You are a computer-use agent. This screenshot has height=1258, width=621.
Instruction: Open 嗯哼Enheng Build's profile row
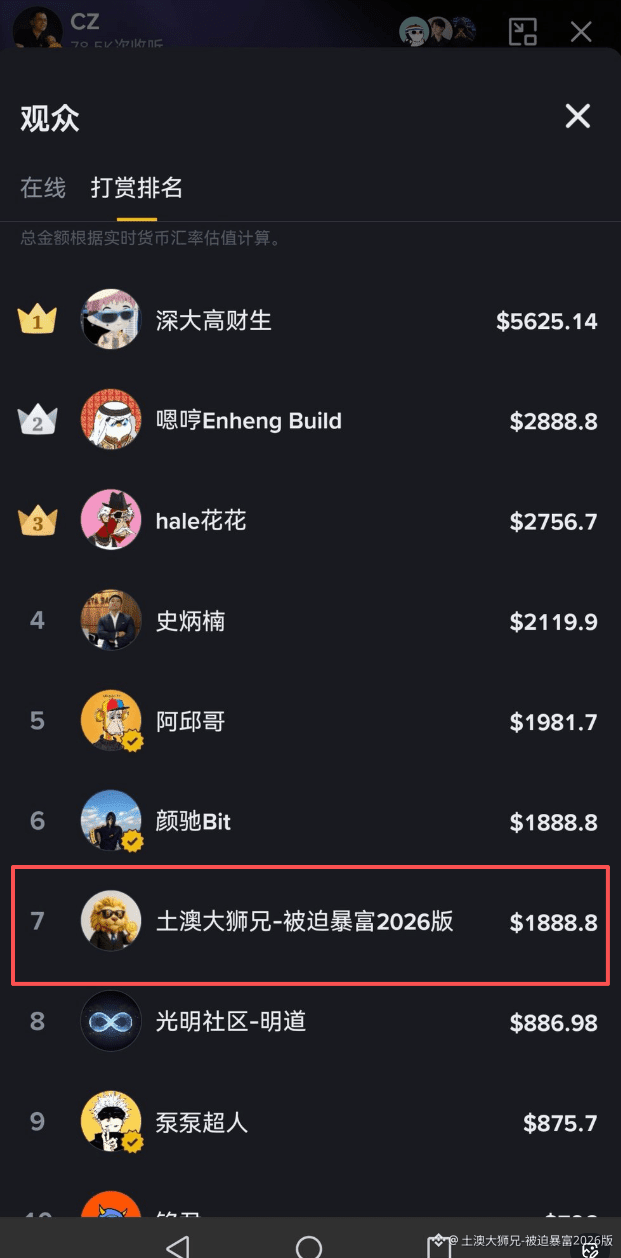(x=310, y=421)
